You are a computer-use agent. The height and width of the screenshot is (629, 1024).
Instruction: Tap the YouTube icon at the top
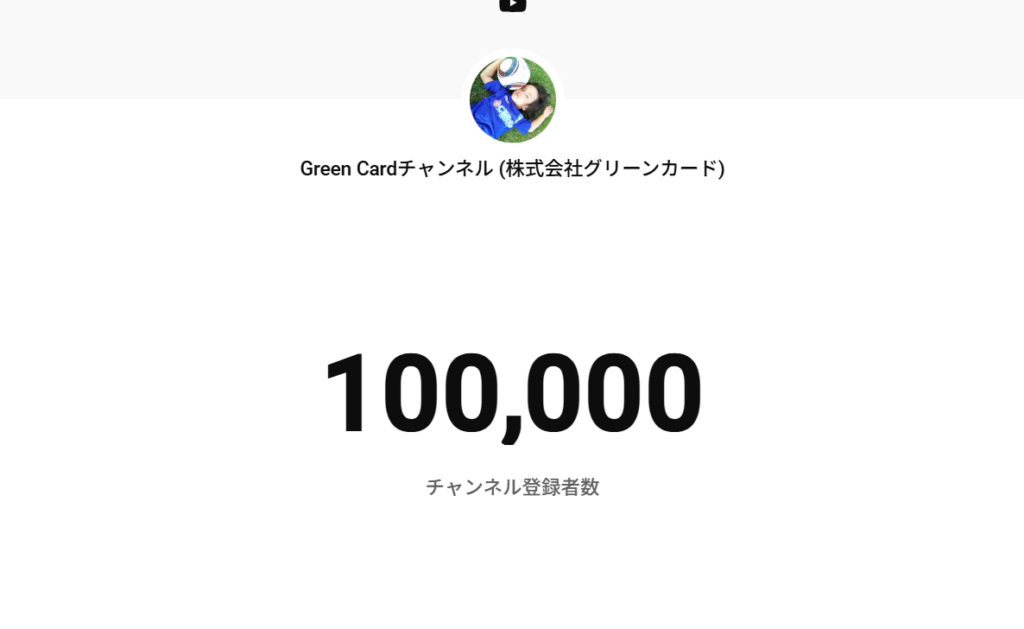coord(512,4)
